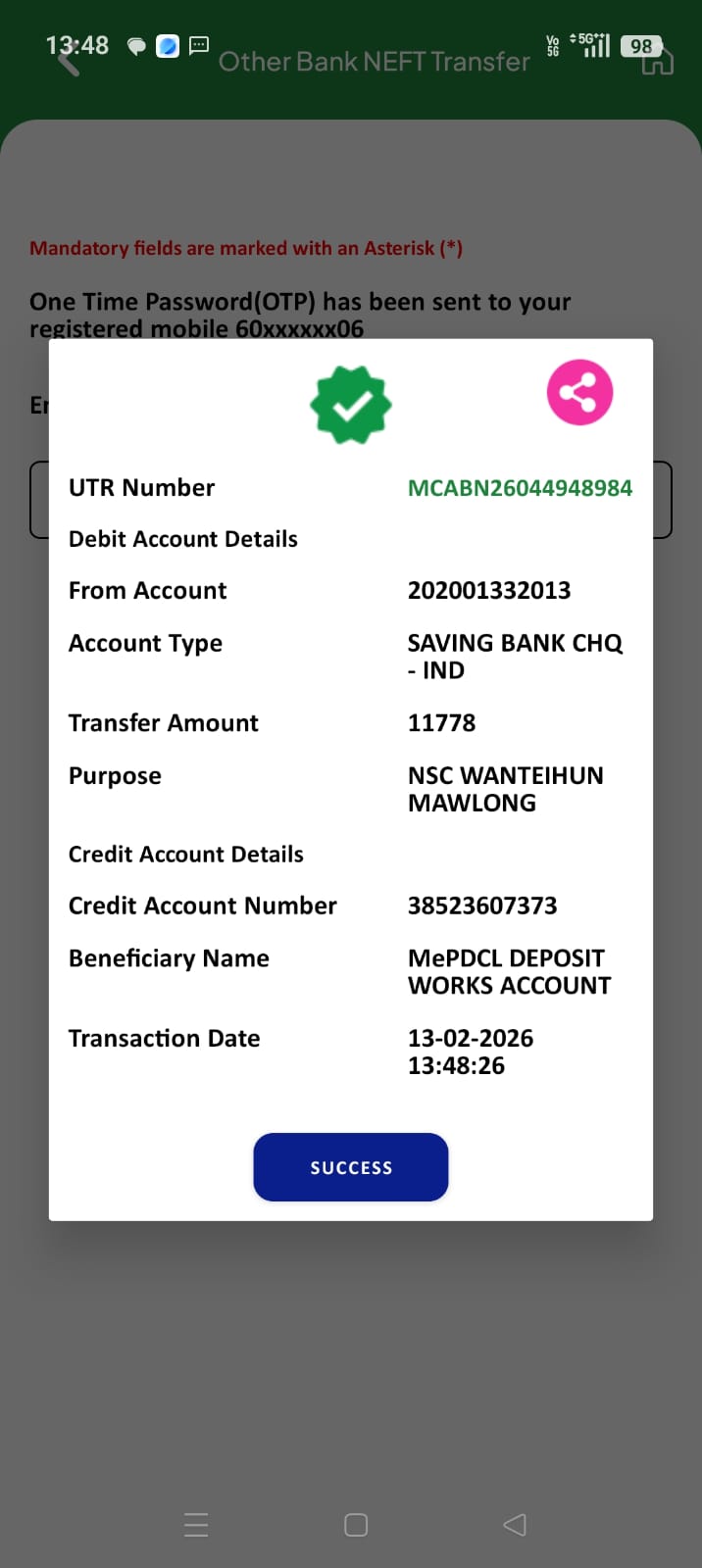Share the transaction receipt

579,392
